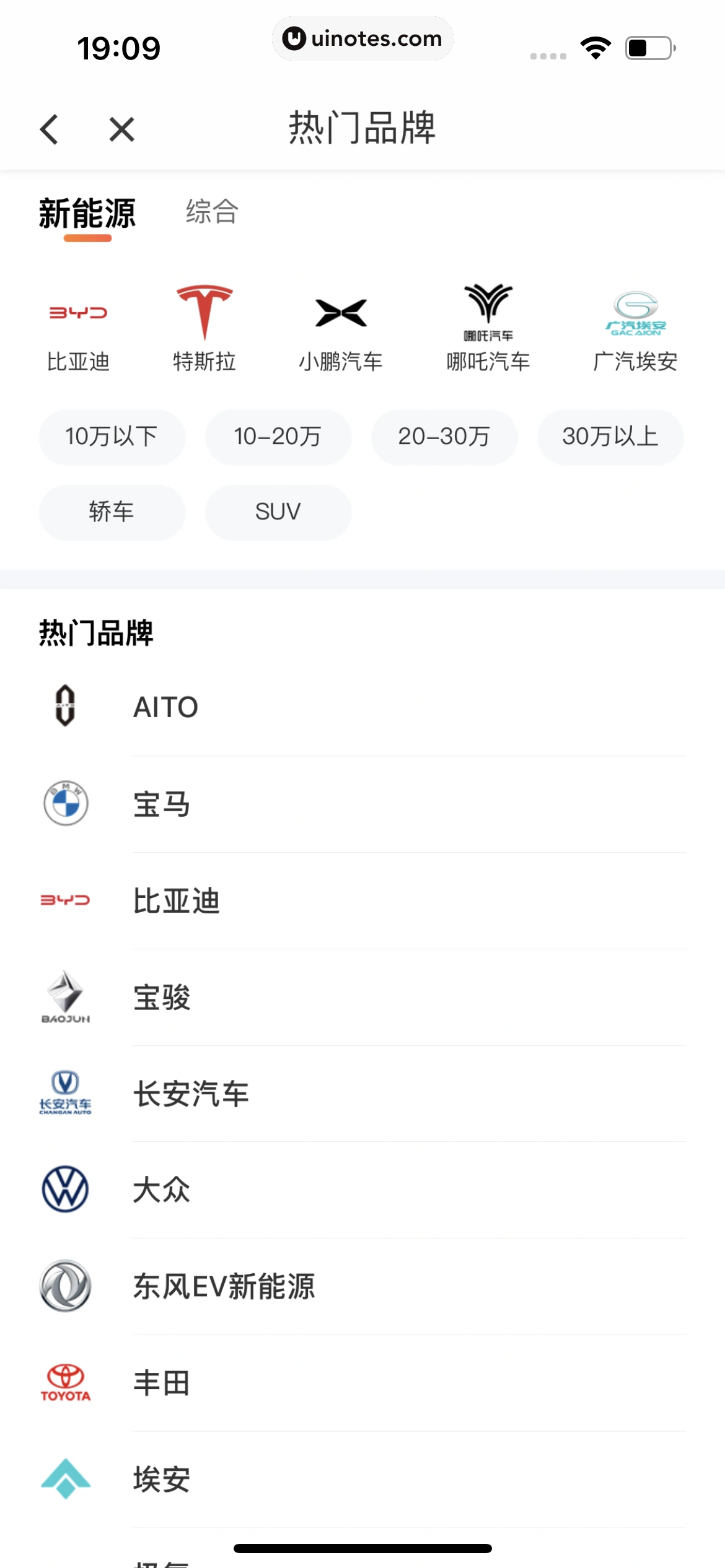This screenshot has width=725, height=1568.
Task: Select the Xpeng (小鹏汽车) logo
Action: (342, 313)
